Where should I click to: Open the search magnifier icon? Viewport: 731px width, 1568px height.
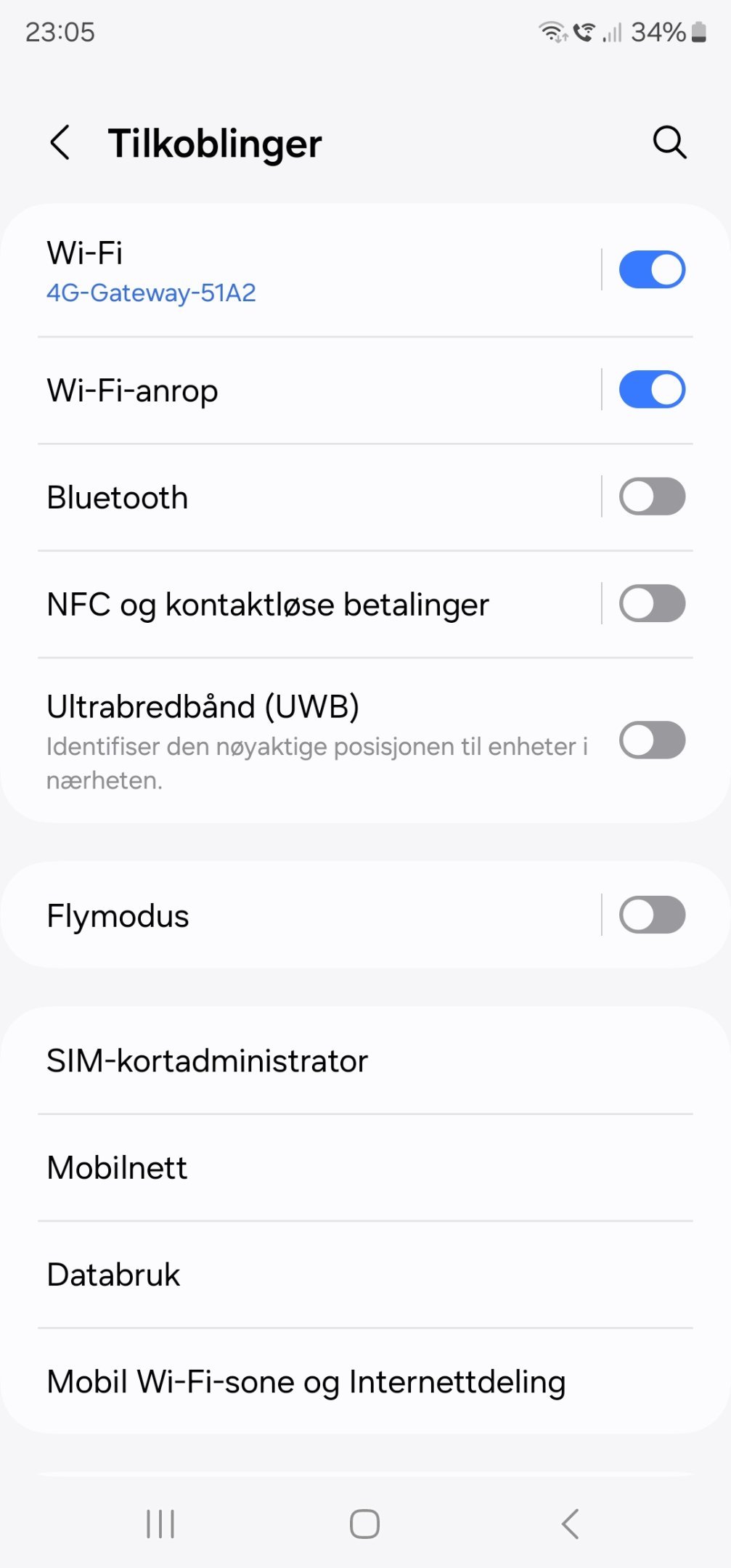click(669, 142)
